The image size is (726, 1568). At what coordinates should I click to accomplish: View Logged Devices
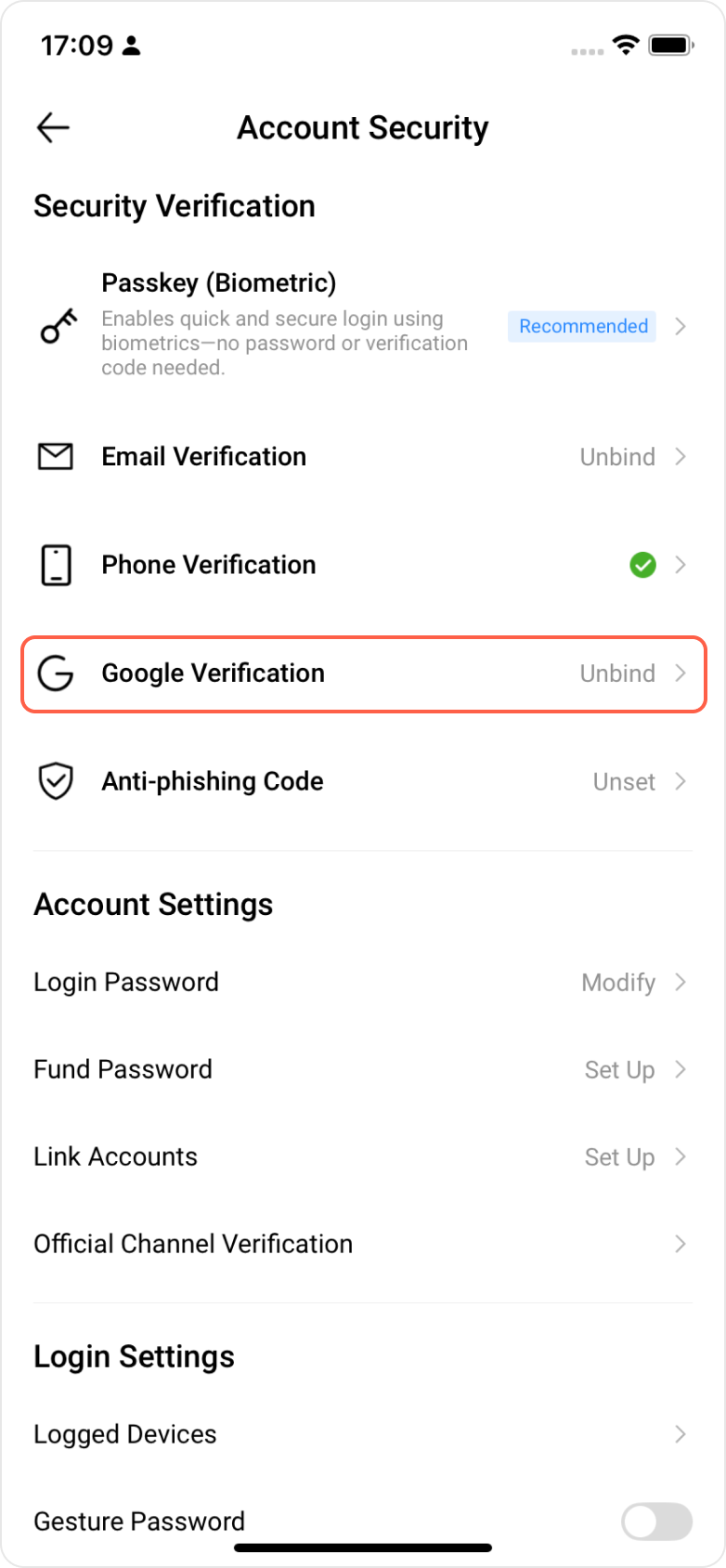coord(363,1434)
